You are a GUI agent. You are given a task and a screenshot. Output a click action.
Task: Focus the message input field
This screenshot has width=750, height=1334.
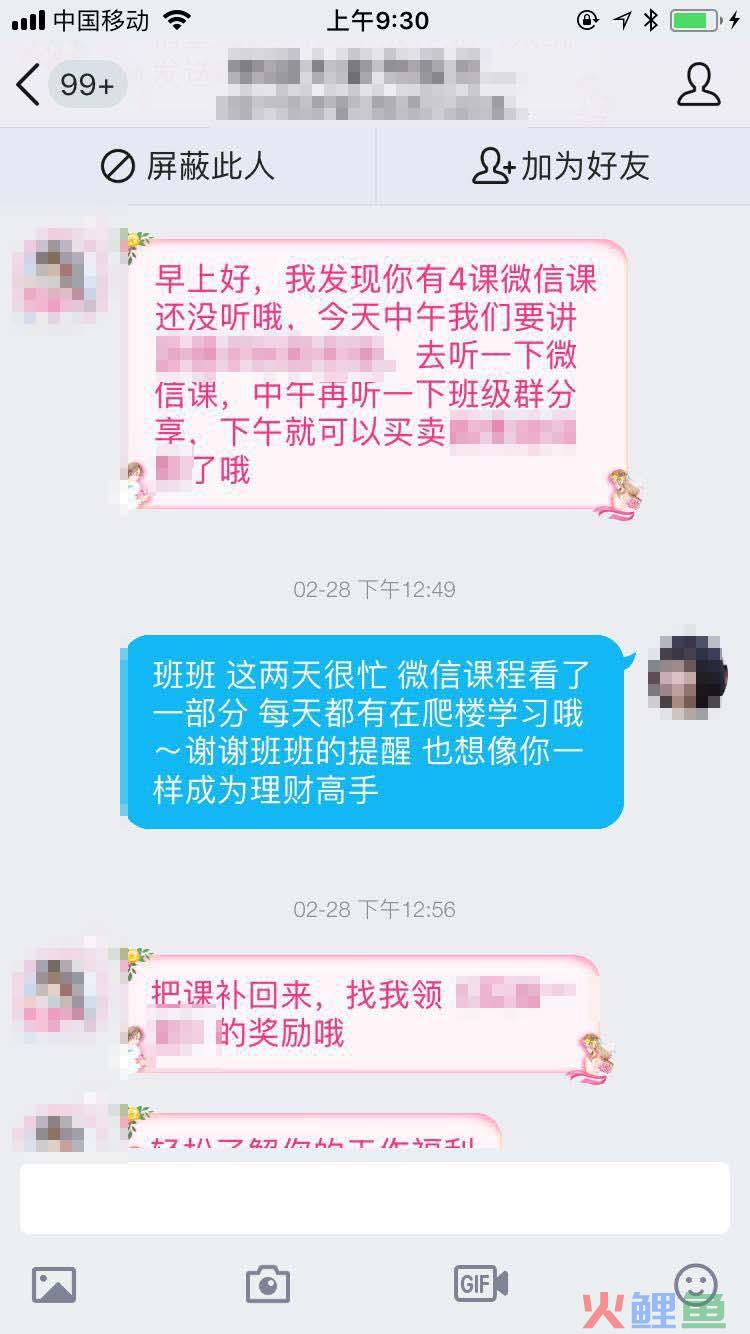pyautogui.click(x=374, y=1198)
